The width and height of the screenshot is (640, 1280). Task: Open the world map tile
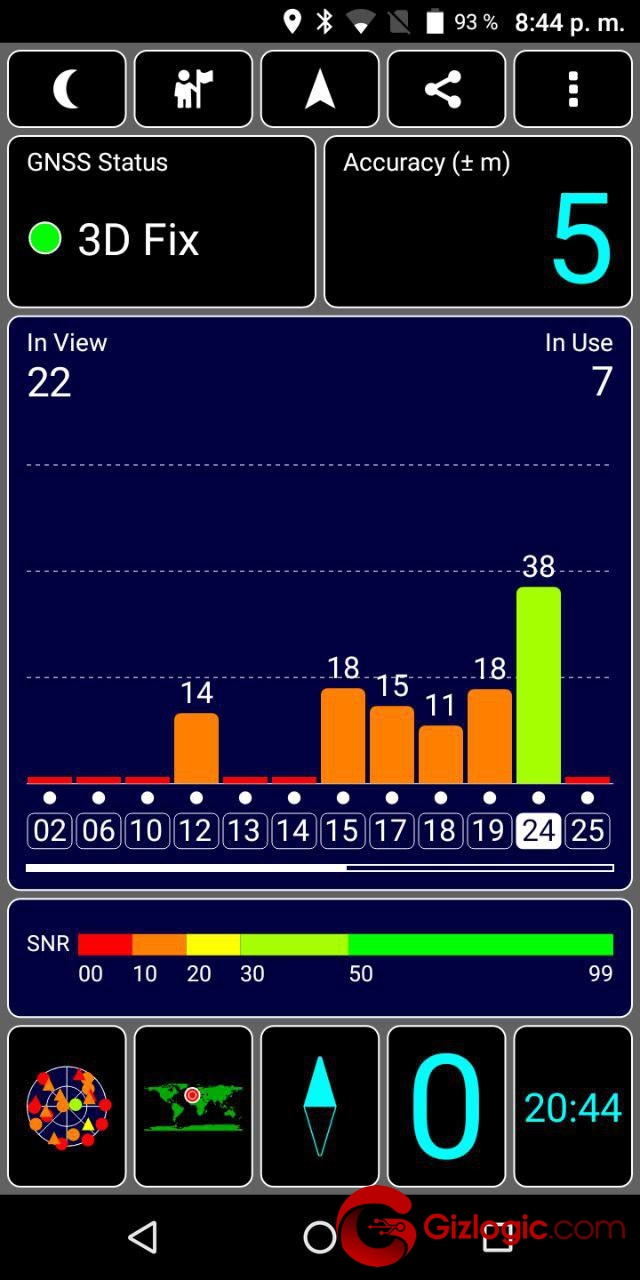pyautogui.click(x=193, y=1106)
